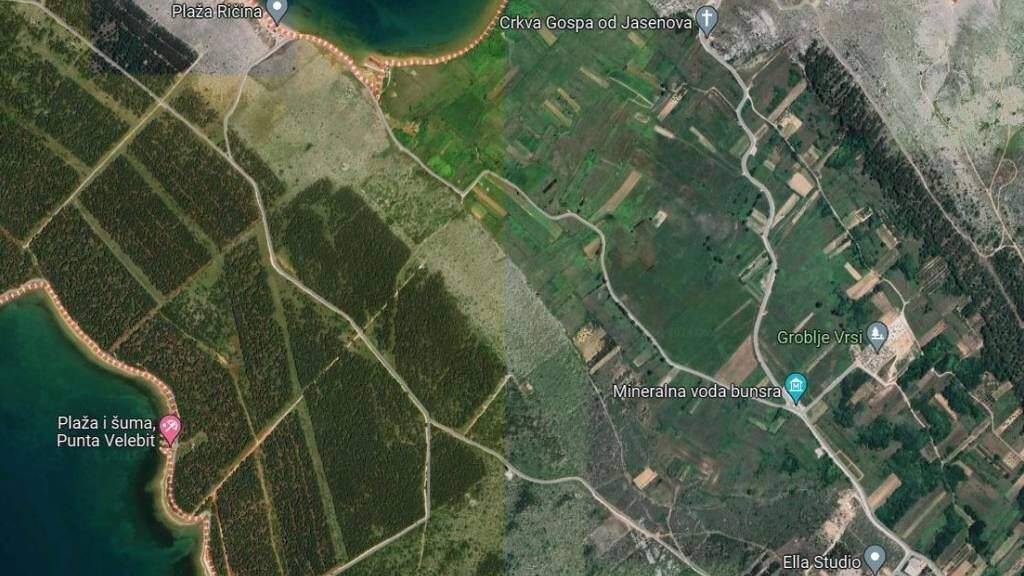Open the Ella Studio place pin
The image size is (1024, 576).
pos(875,555)
